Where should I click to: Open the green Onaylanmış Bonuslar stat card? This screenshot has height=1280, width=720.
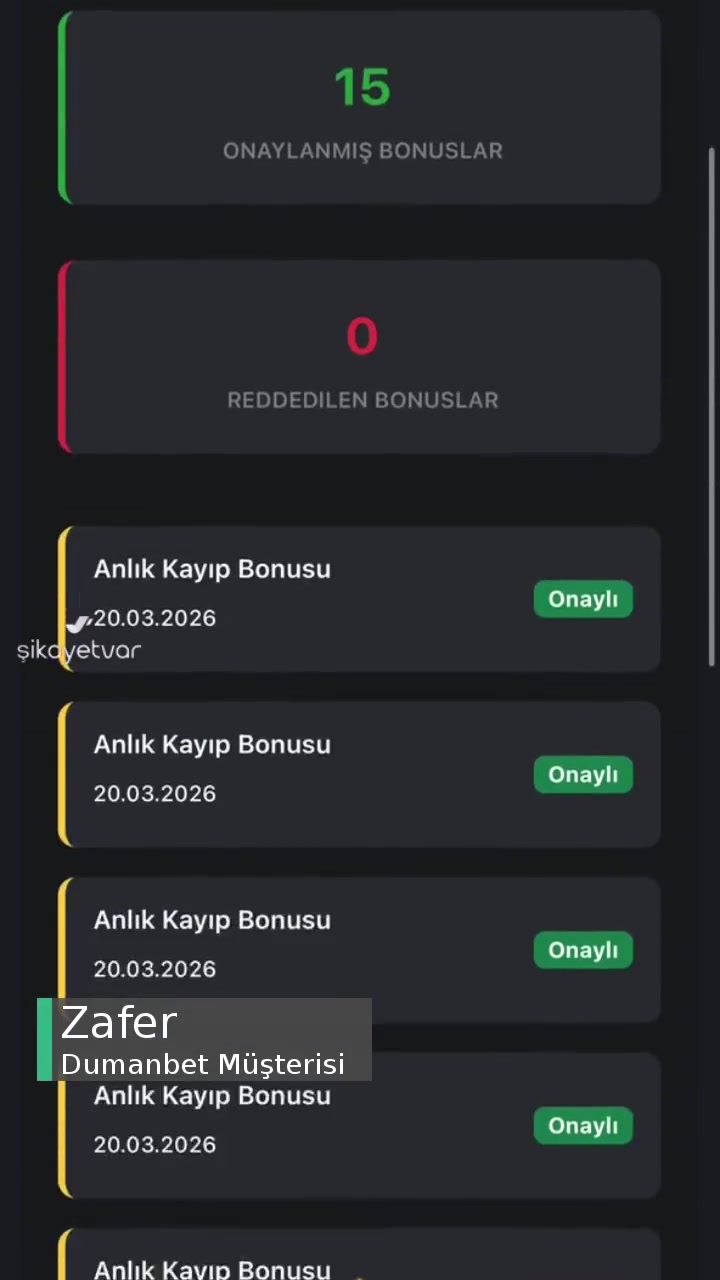360,107
